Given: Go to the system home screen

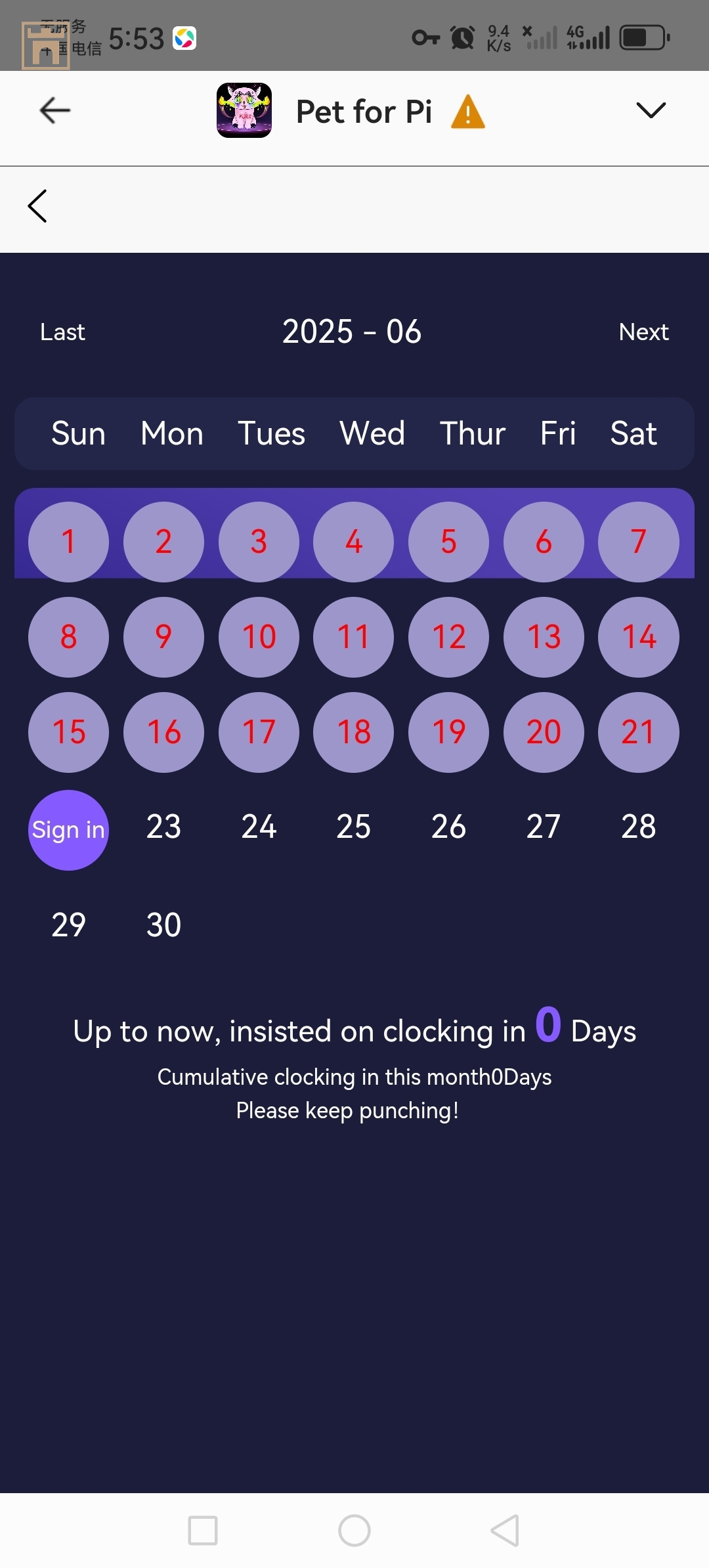Looking at the screenshot, I should coord(354,1531).
